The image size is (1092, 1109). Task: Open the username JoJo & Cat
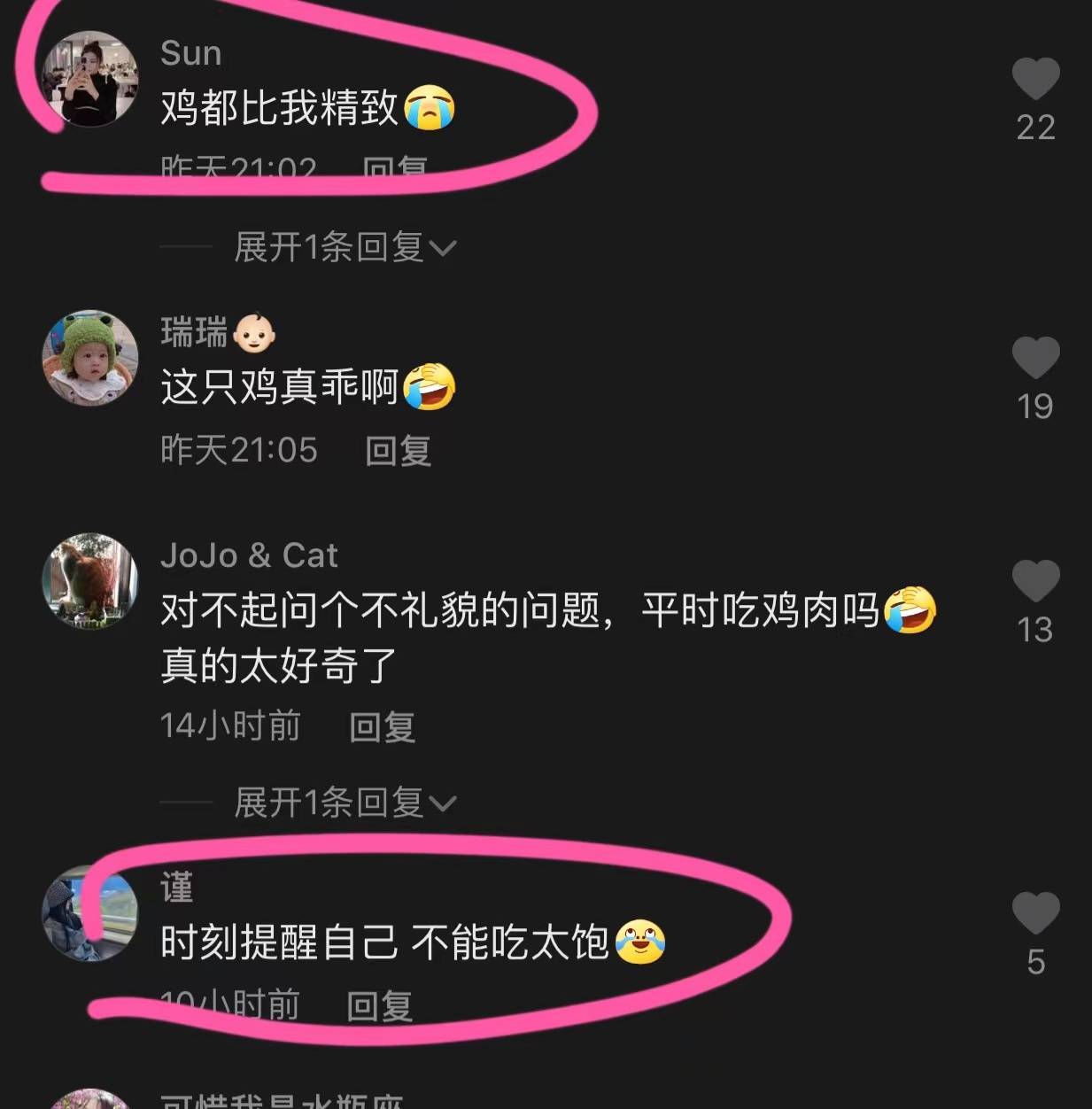point(249,555)
